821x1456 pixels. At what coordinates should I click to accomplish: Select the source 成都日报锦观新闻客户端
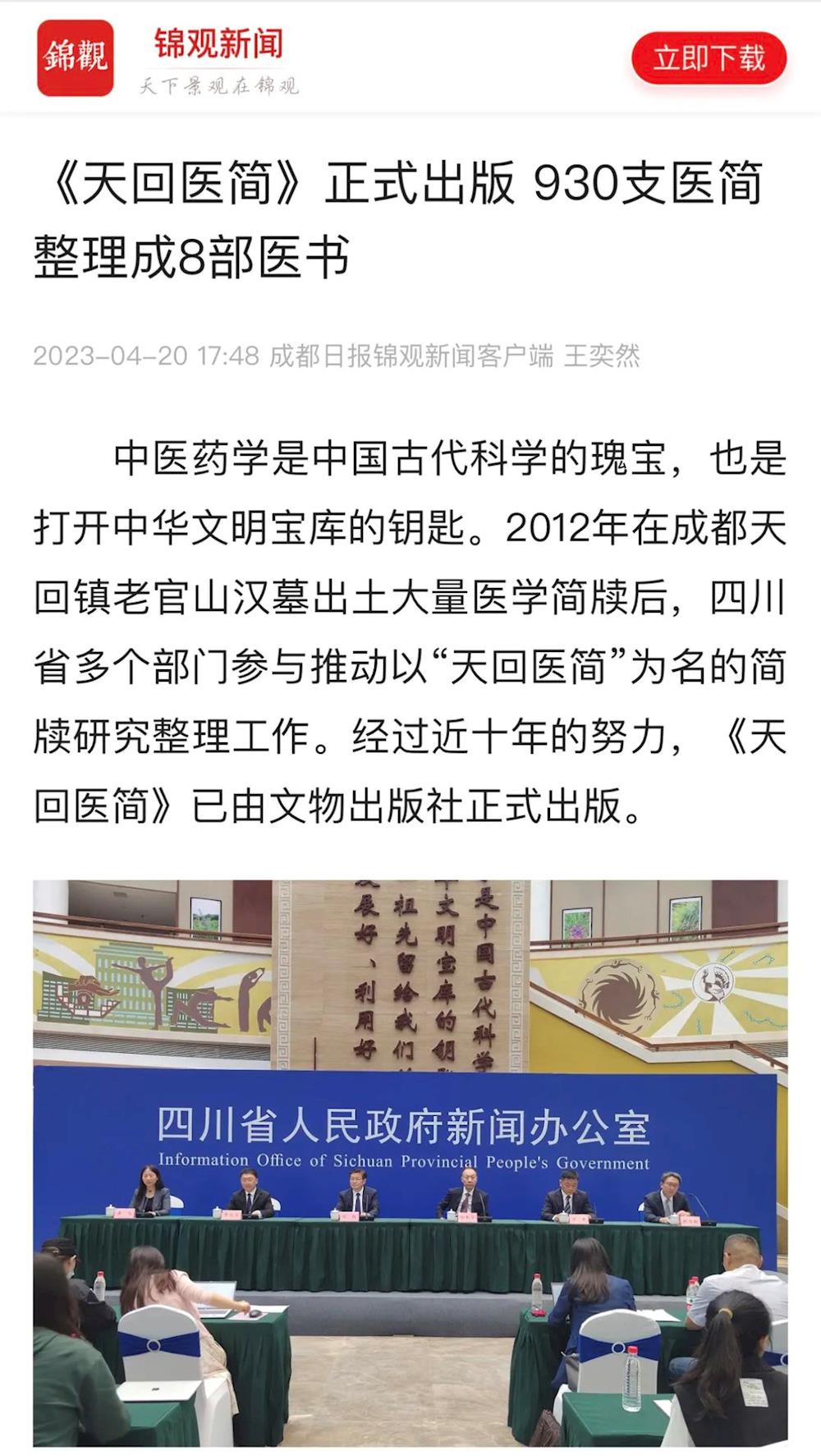415,355
